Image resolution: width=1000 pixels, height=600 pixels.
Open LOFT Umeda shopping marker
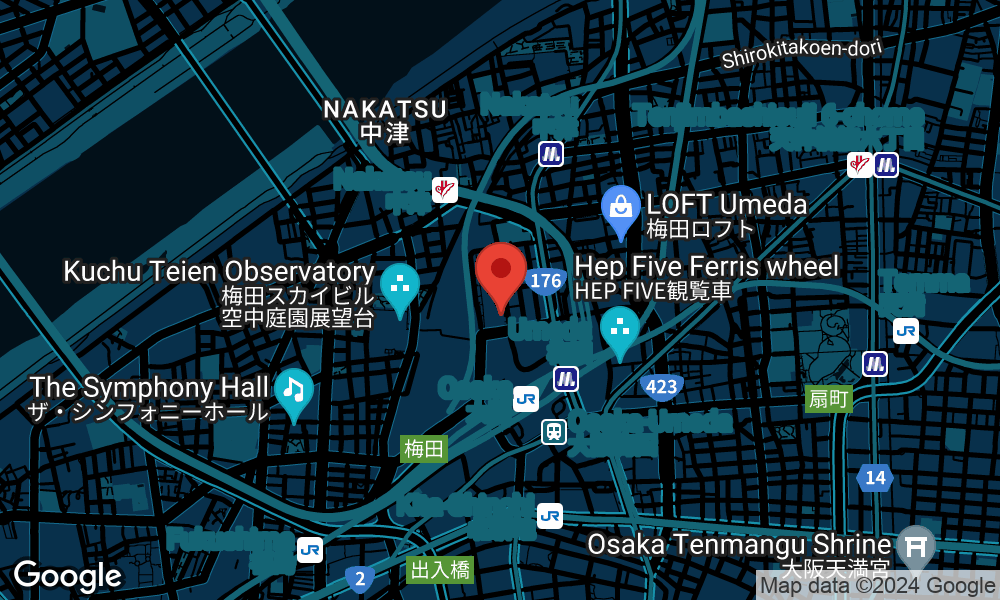[620, 209]
